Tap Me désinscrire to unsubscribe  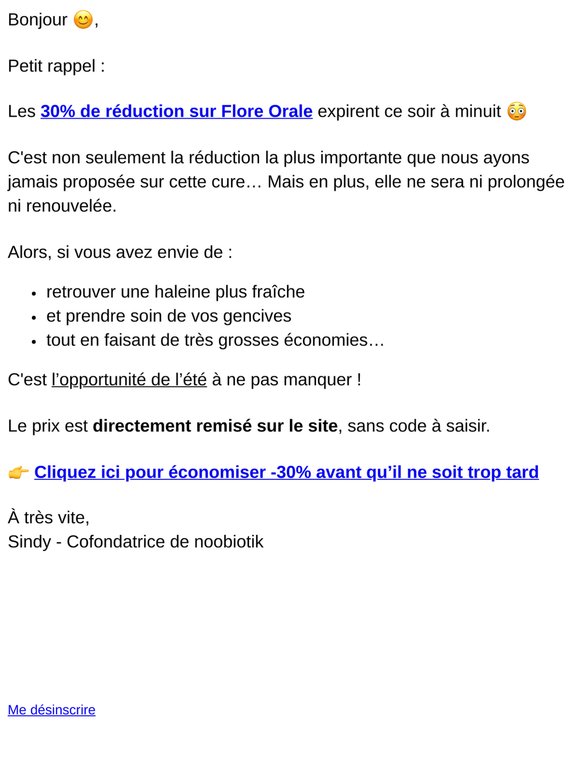[51, 710]
